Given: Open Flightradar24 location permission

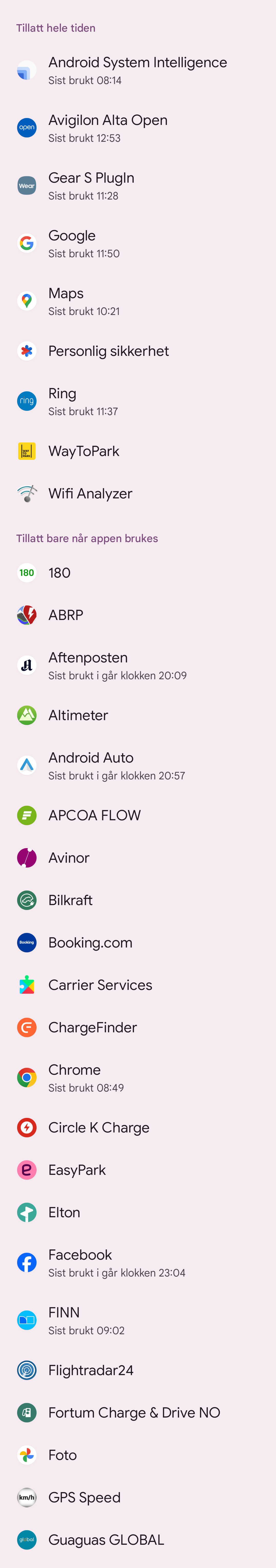Looking at the screenshot, I should (138, 1370).
